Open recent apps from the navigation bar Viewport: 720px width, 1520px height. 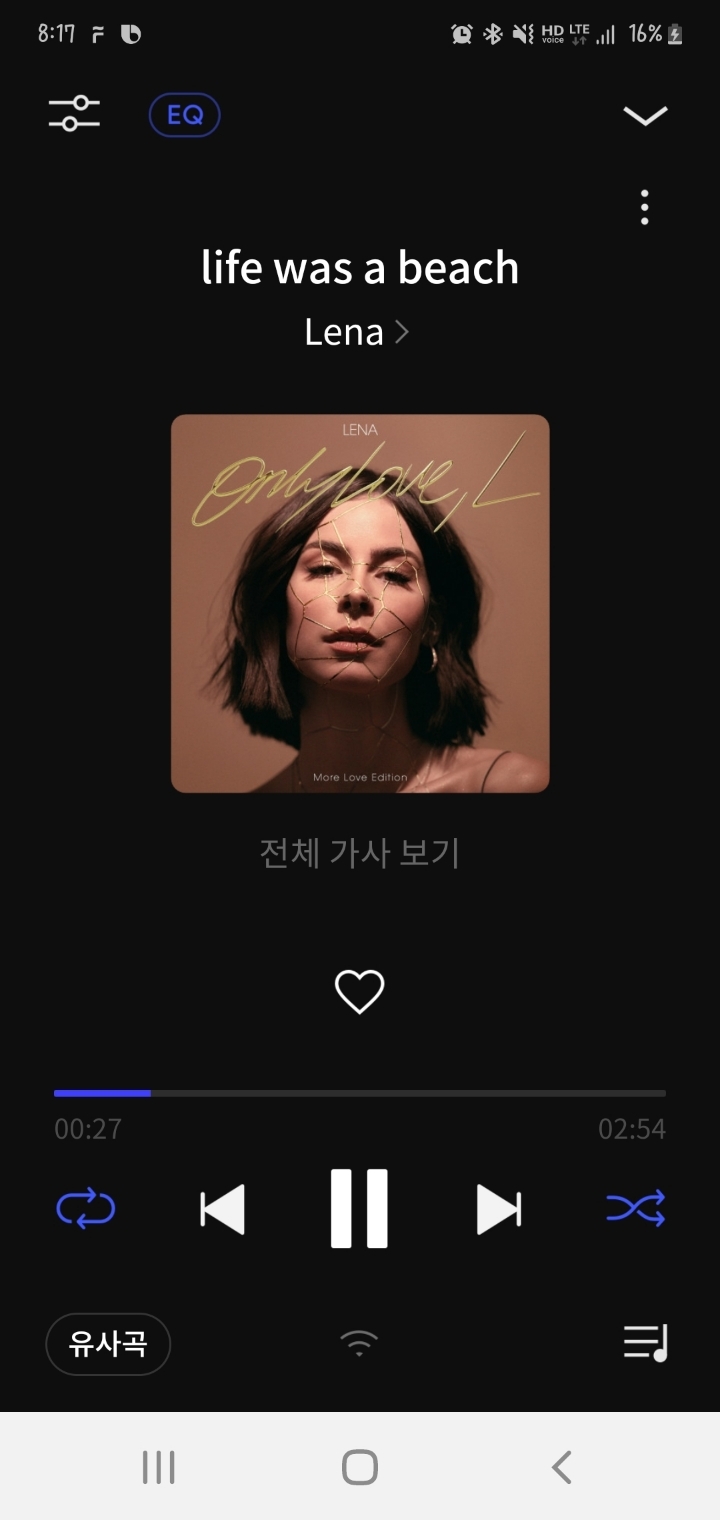click(x=158, y=1467)
